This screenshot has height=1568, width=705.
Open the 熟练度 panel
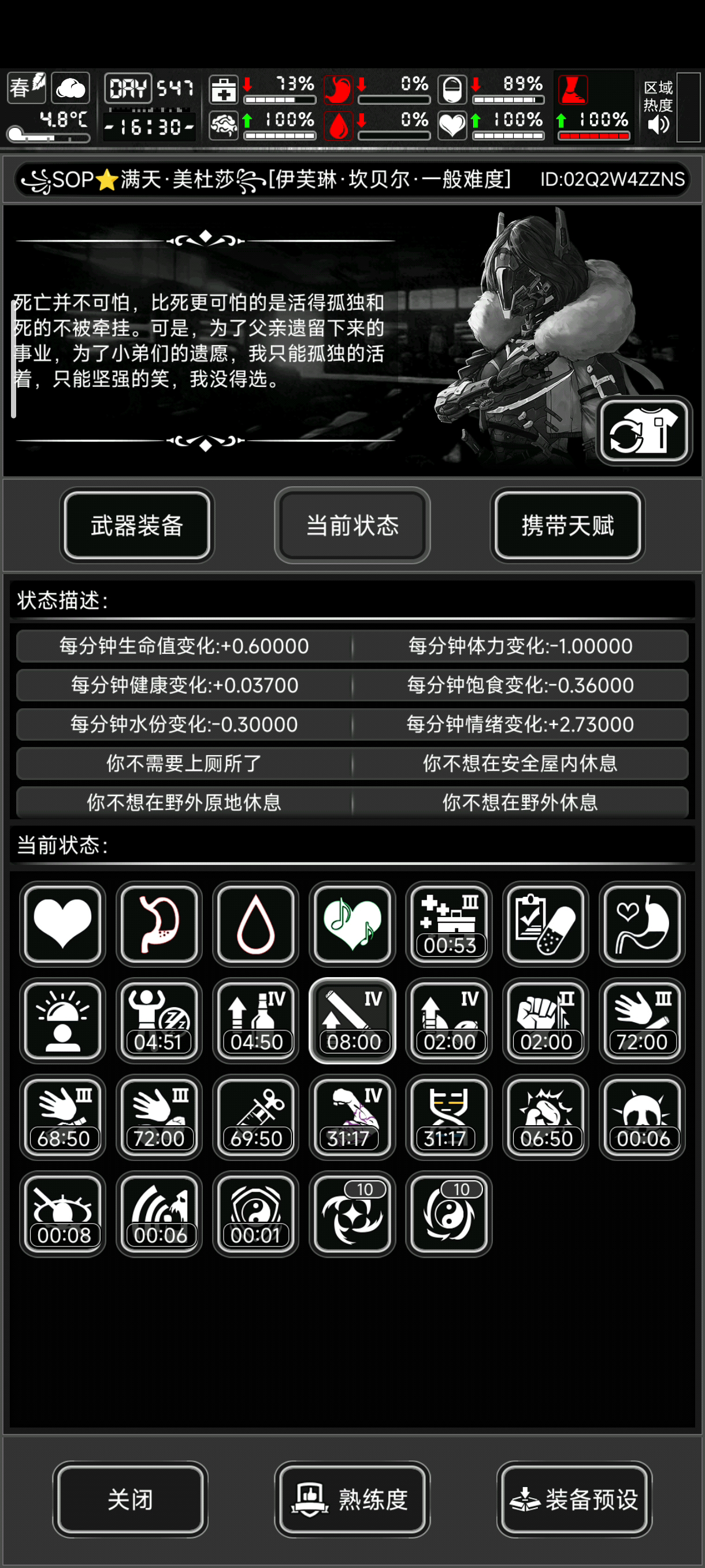point(352,1499)
